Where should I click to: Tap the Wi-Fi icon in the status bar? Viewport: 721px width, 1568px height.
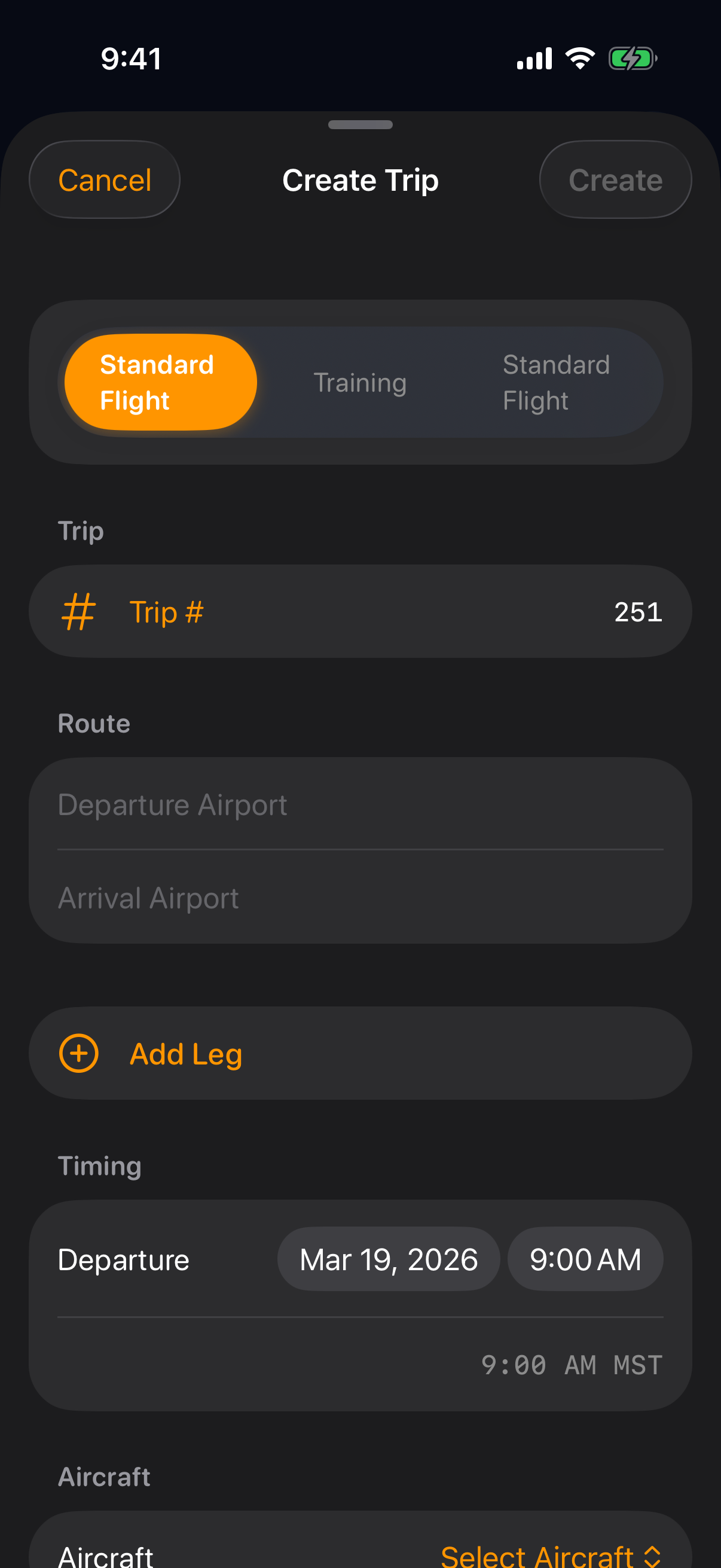pyautogui.click(x=580, y=57)
